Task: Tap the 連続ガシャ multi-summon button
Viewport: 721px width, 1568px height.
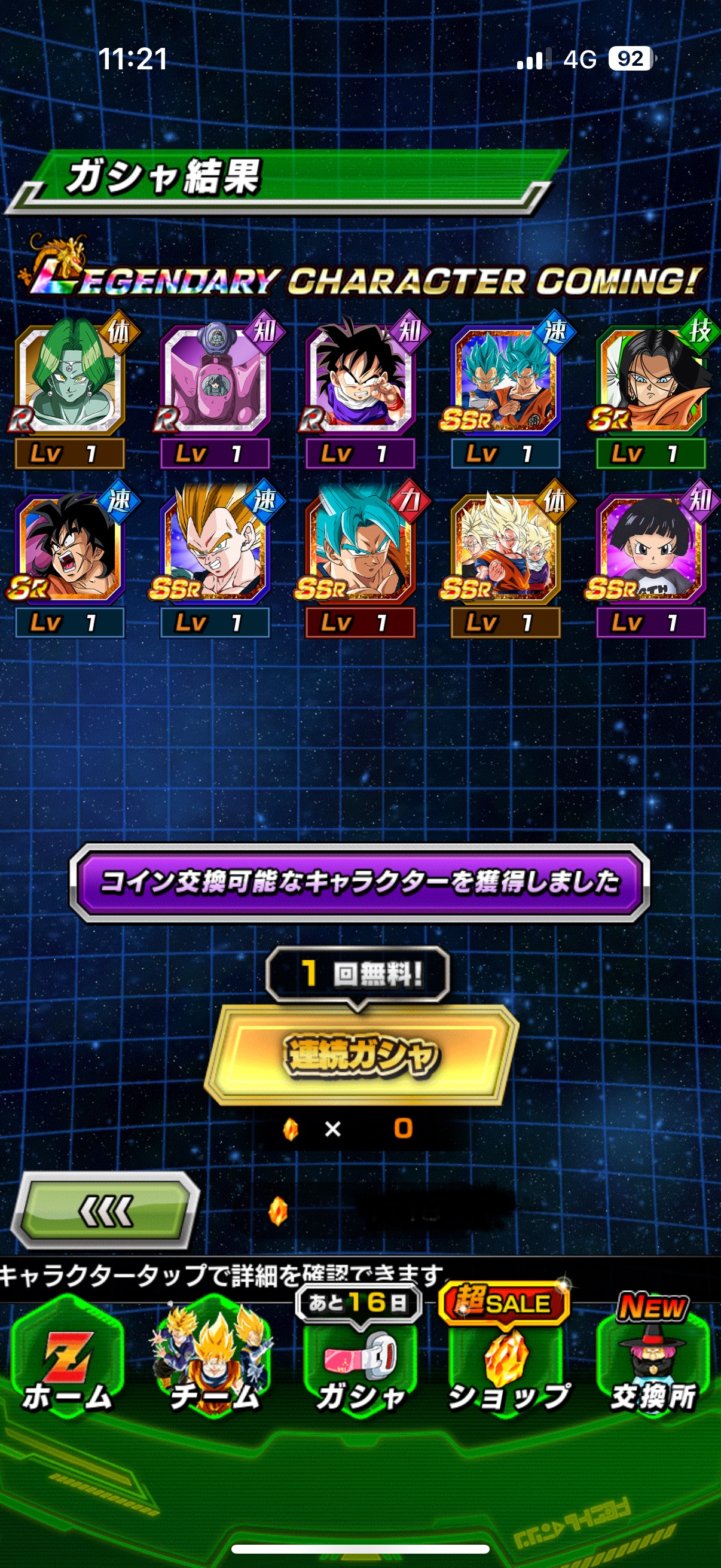Action: coord(362,1055)
